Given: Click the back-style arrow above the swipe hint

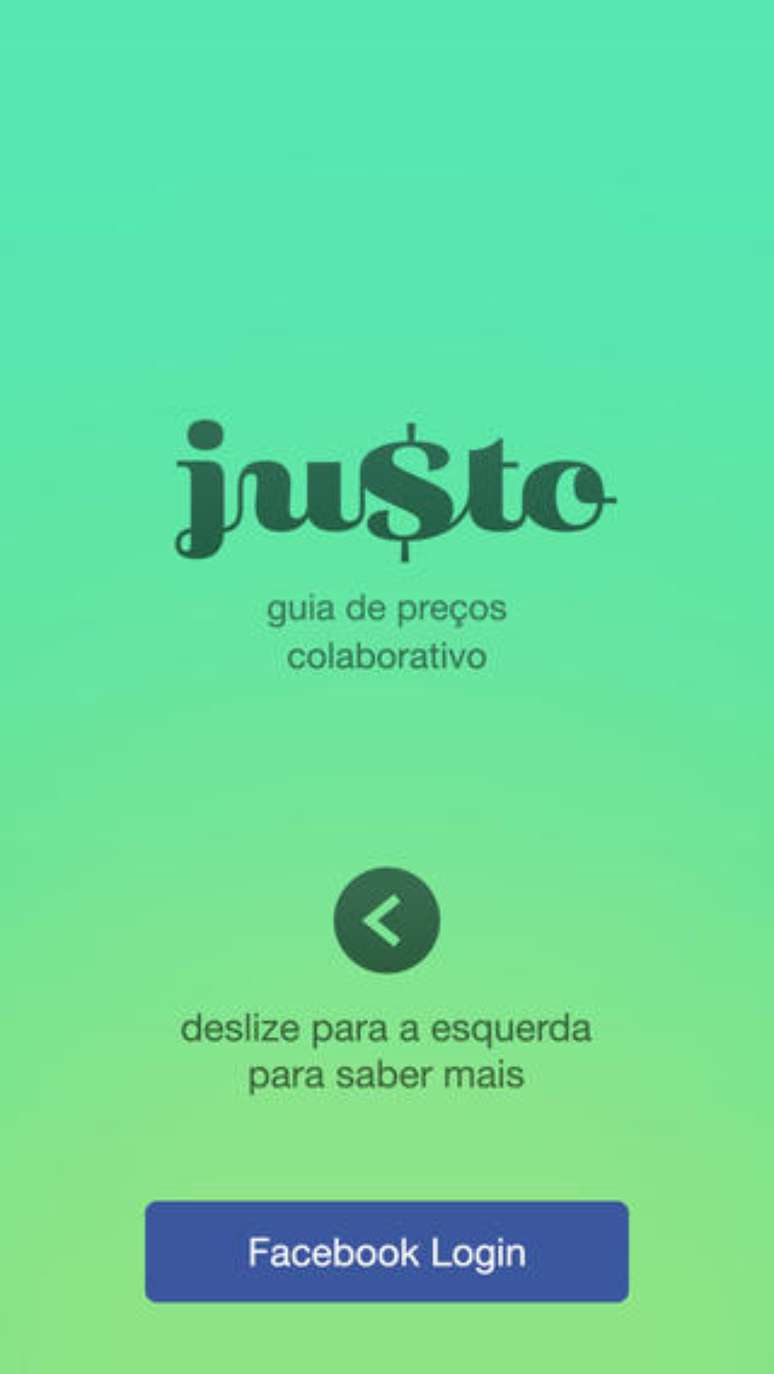Looking at the screenshot, I should coord(387,921).
